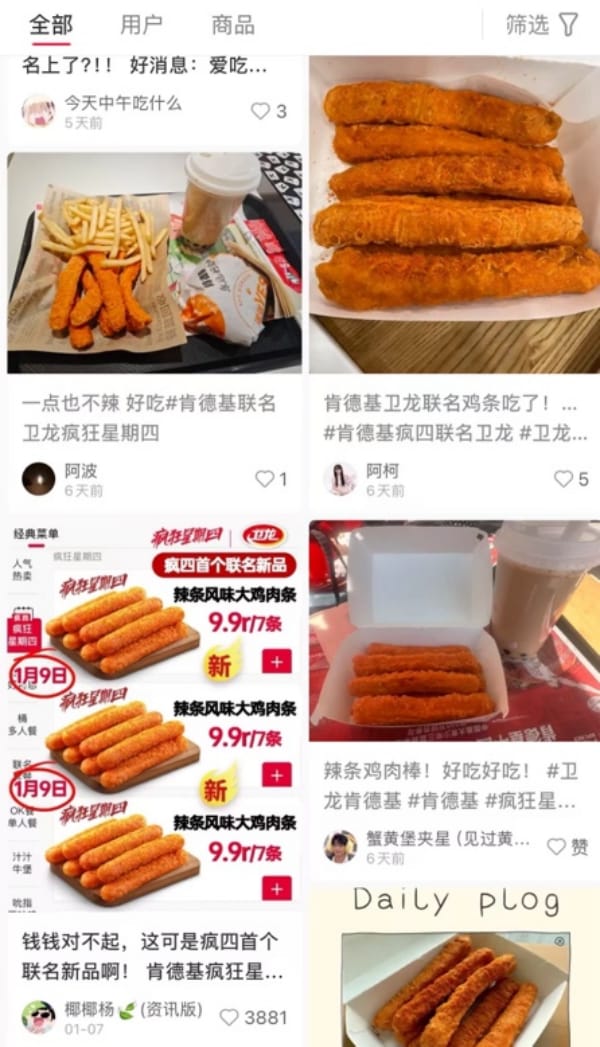Select the 全部 tab
The width and height of the screenshot is (600, 1047).
point(50,25)
